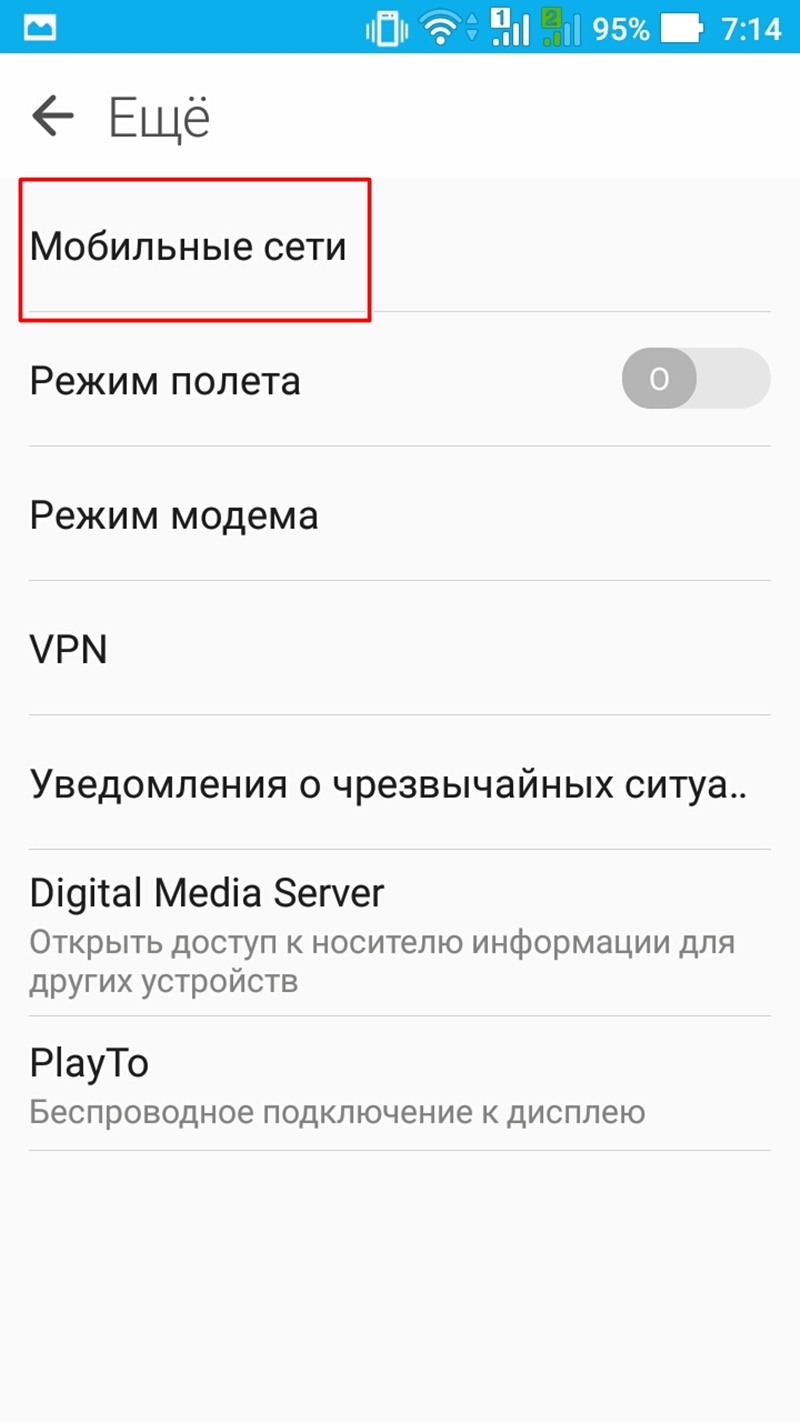800x1422 pixels.
Task: Open Мобильные сети settings
Action: pos(400,246)
